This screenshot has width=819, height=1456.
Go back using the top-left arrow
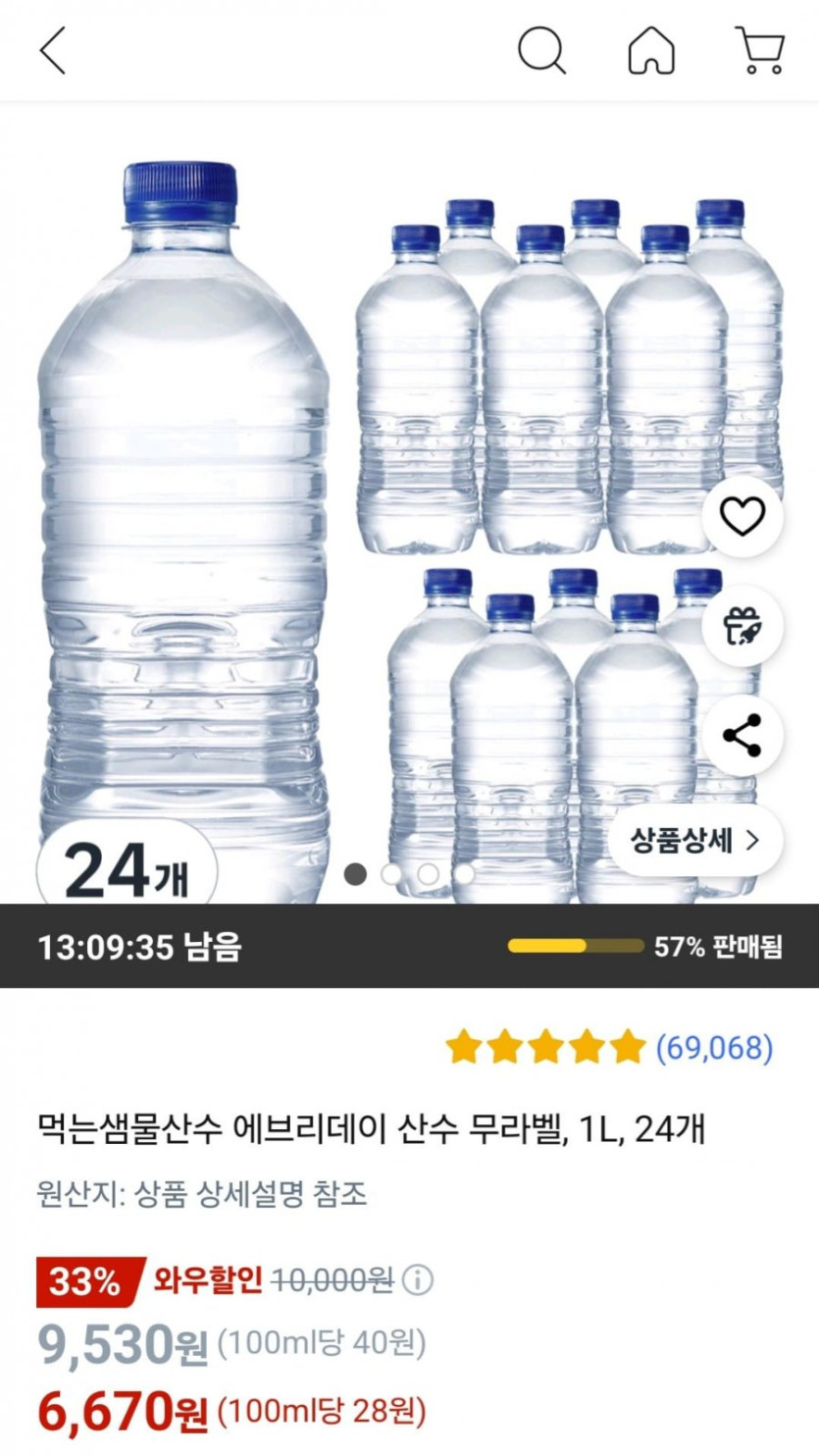coord(53,50)
